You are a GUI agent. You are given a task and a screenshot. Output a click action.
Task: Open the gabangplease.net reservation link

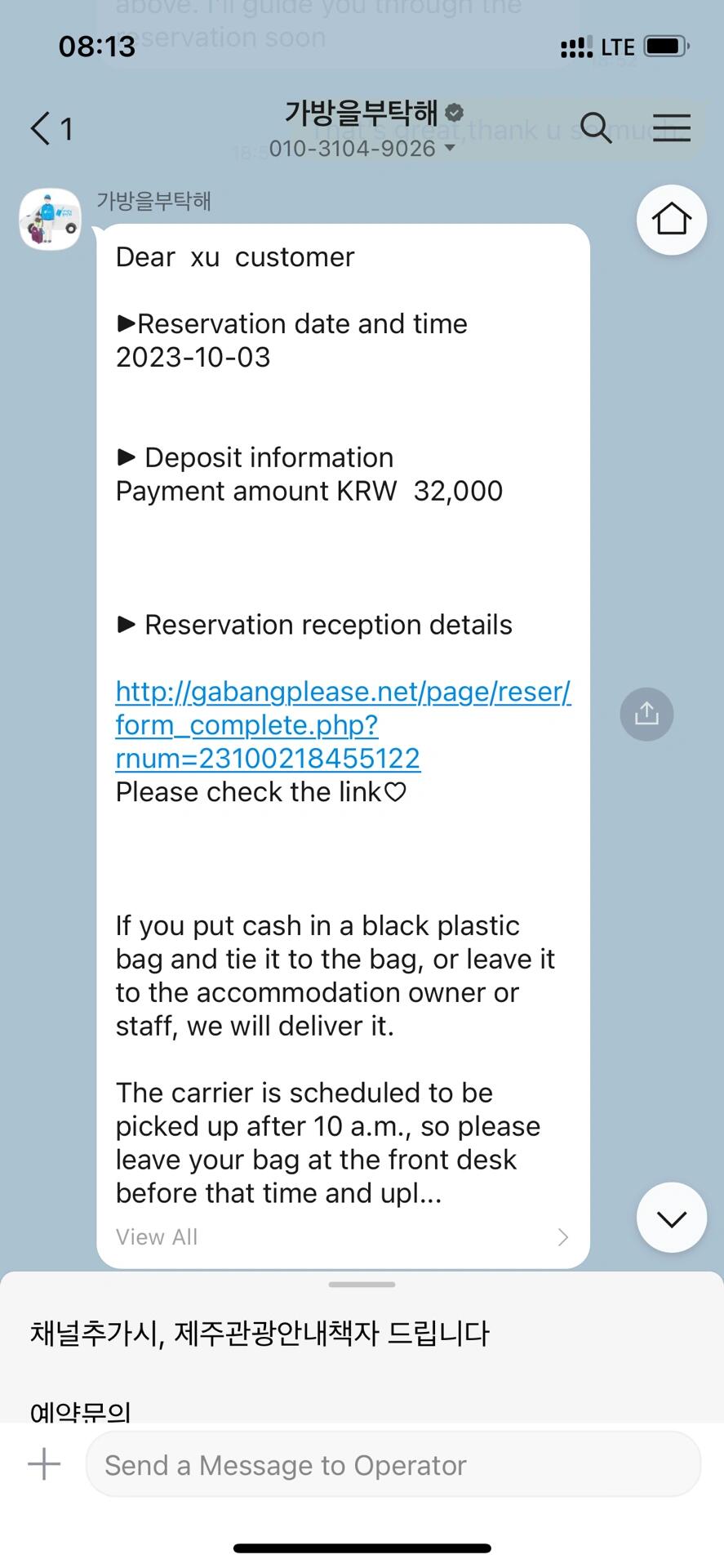pos(343,724)
